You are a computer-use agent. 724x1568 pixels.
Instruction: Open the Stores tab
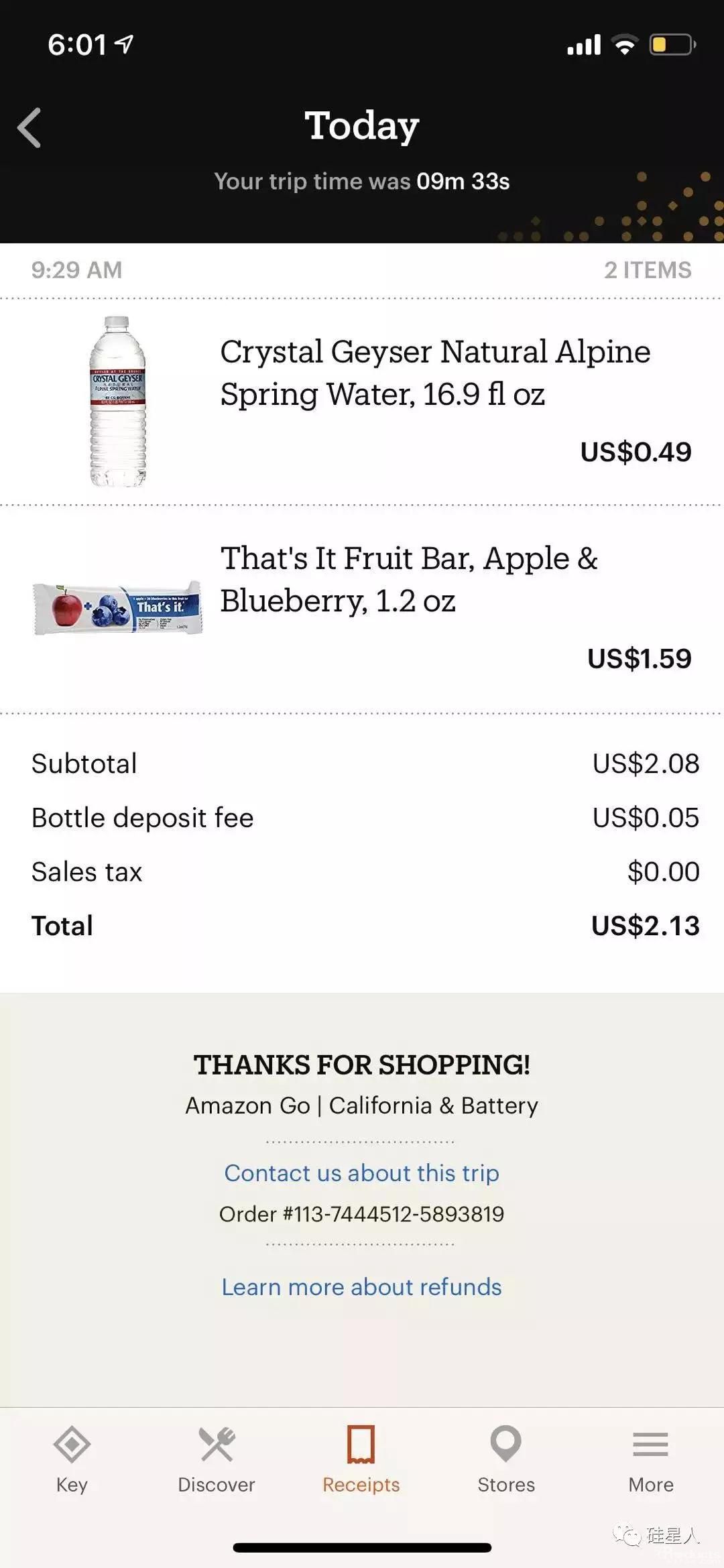tap(506, 1459)
